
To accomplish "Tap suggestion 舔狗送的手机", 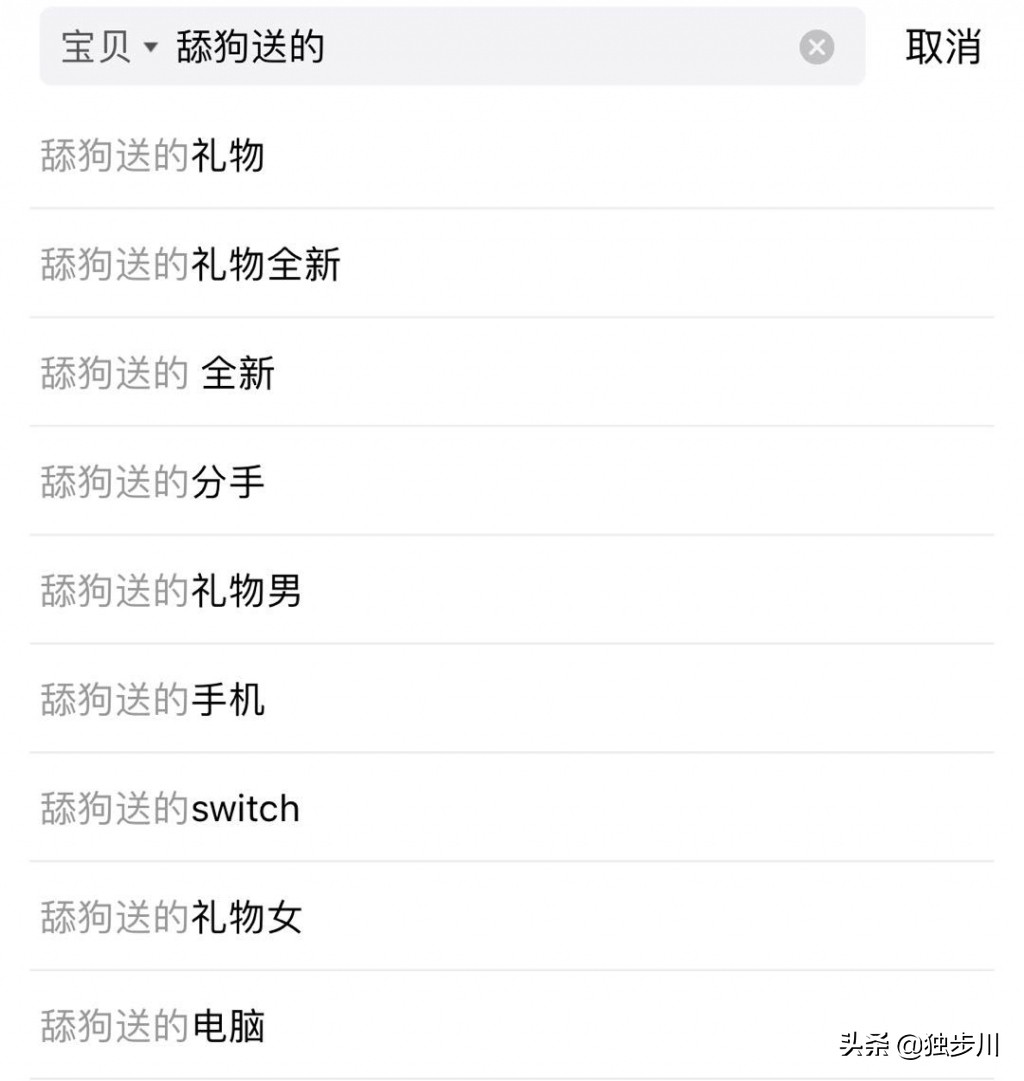I will (152, 700).
